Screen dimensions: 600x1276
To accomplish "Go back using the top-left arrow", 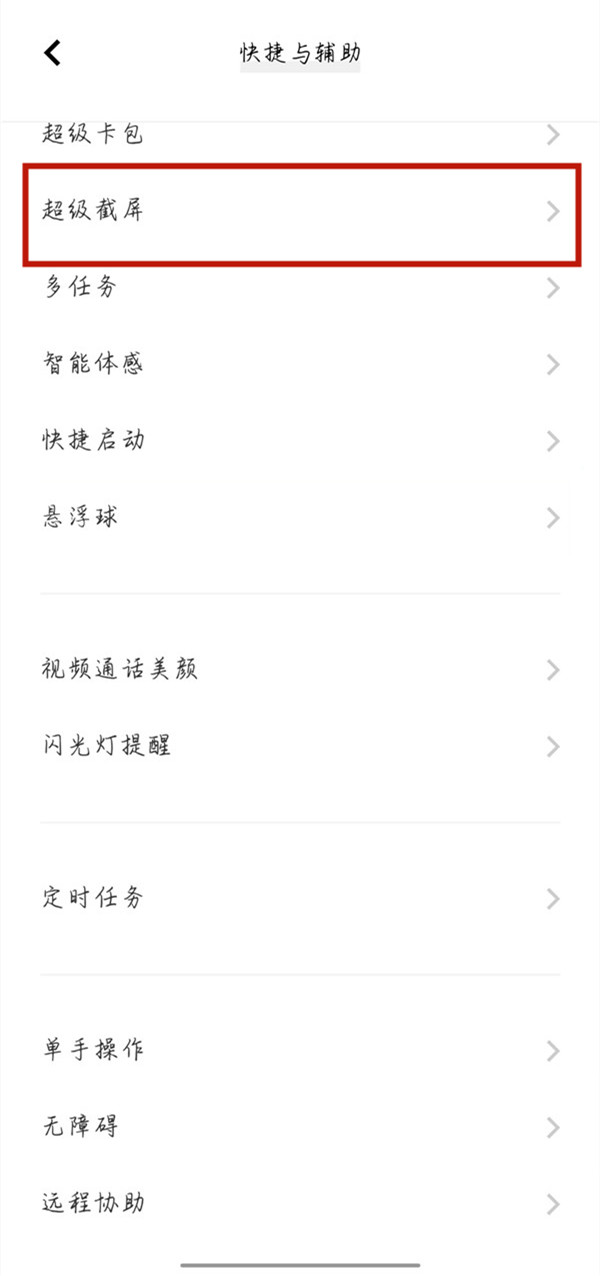I will pos(53,53).
